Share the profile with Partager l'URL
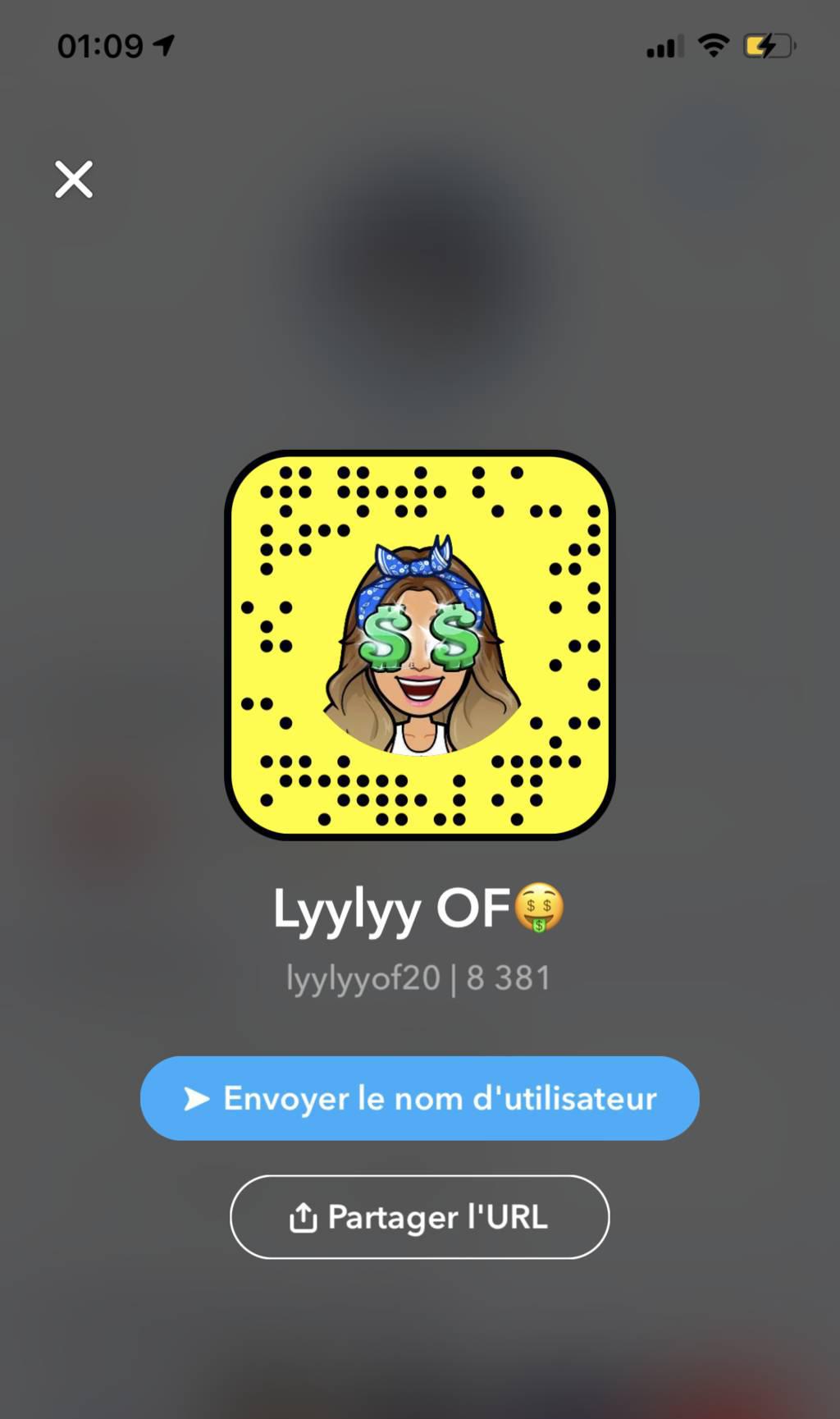This screenshot has width=840, height=1419. 419,1217
